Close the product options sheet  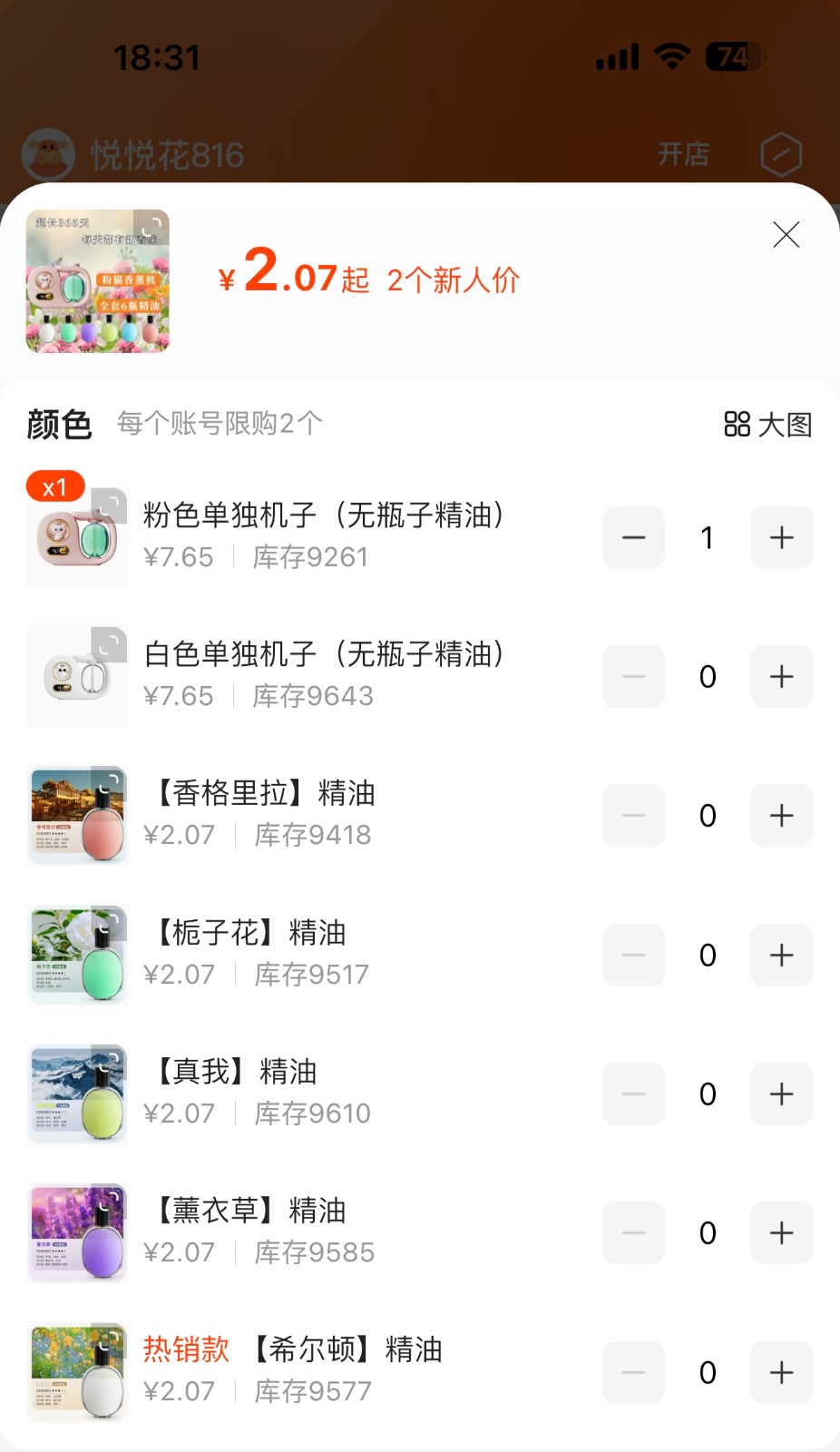tap(786, 235)
